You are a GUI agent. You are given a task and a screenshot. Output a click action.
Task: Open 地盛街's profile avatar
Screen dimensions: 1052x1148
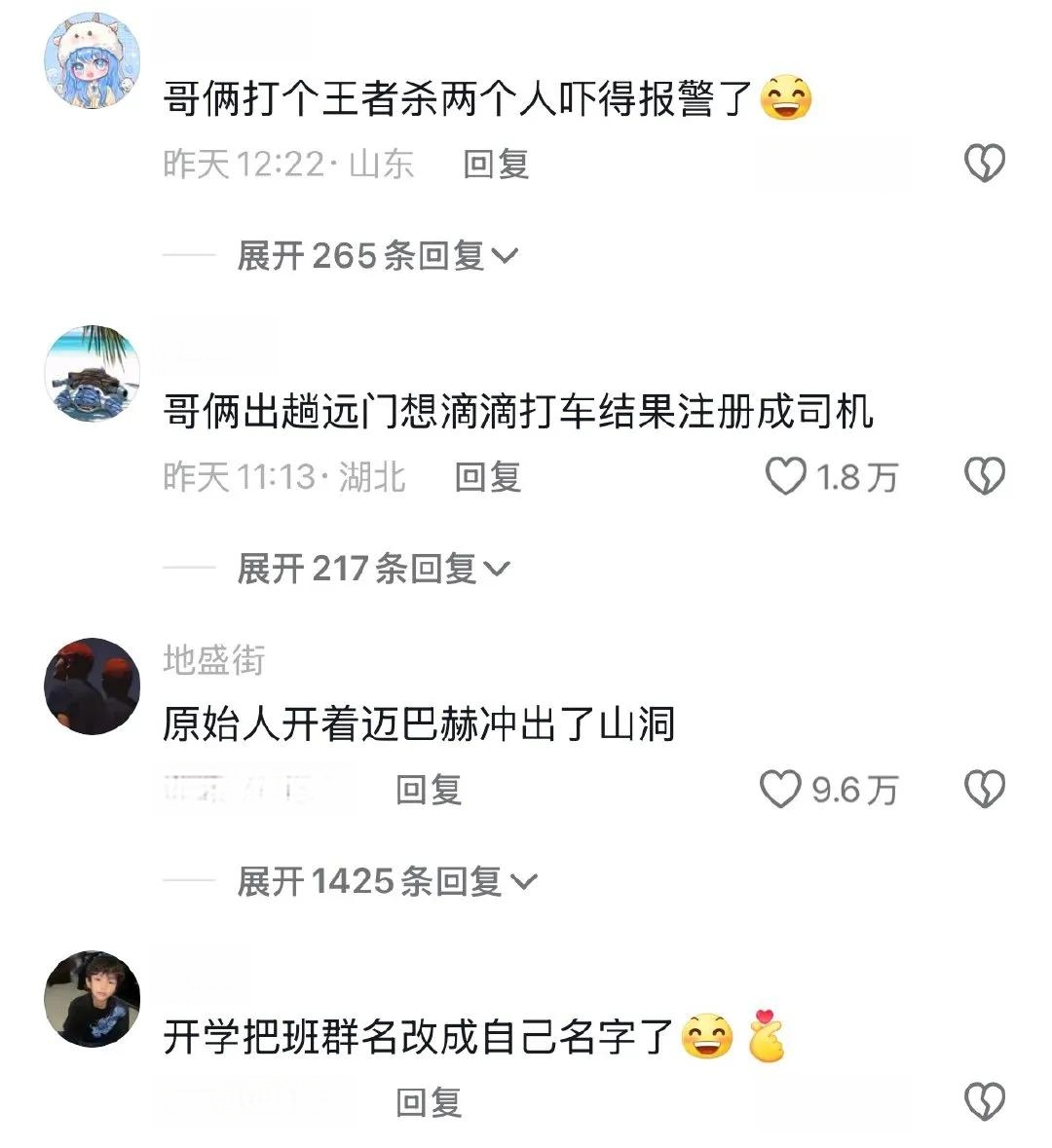93,686
